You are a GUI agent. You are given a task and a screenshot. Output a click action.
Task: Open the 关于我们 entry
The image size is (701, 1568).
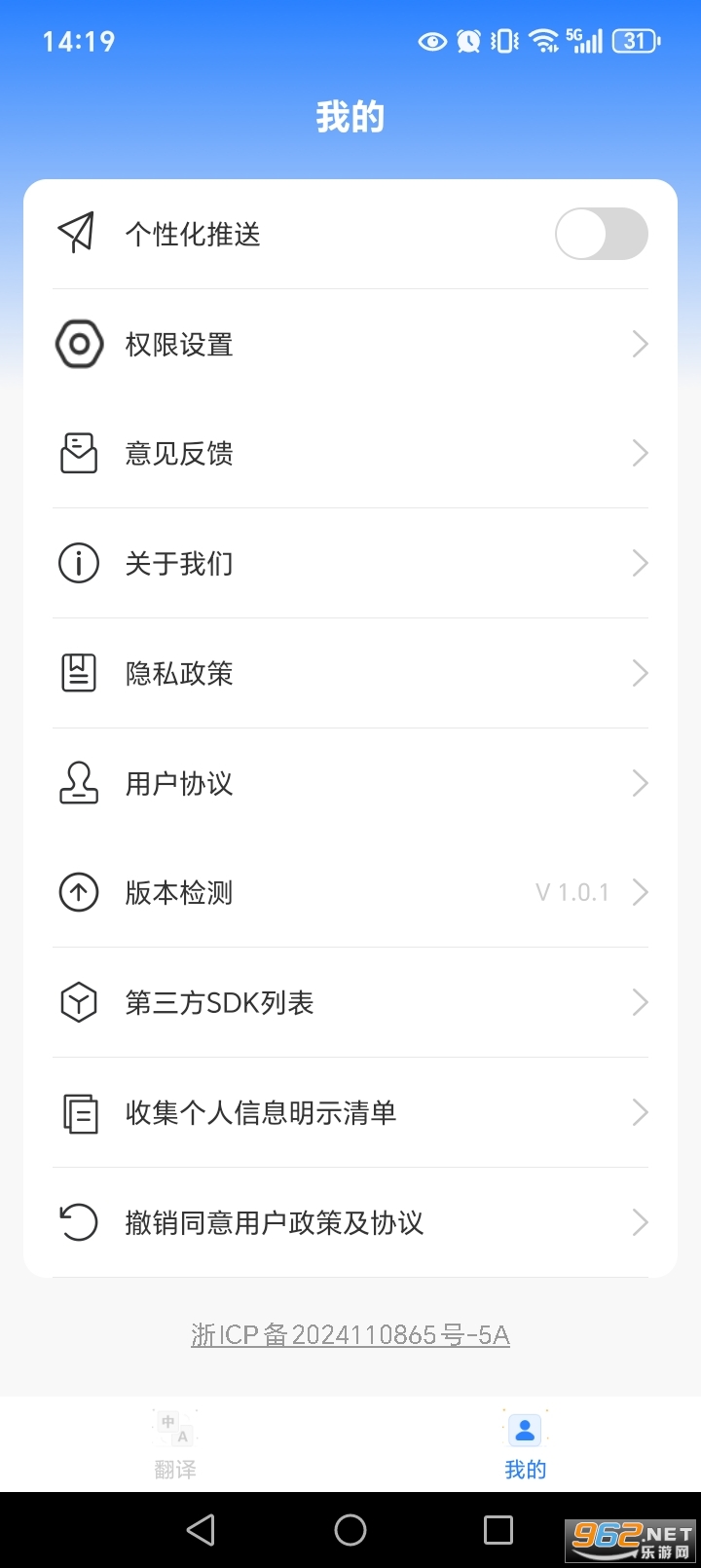[x=350, y=563]
